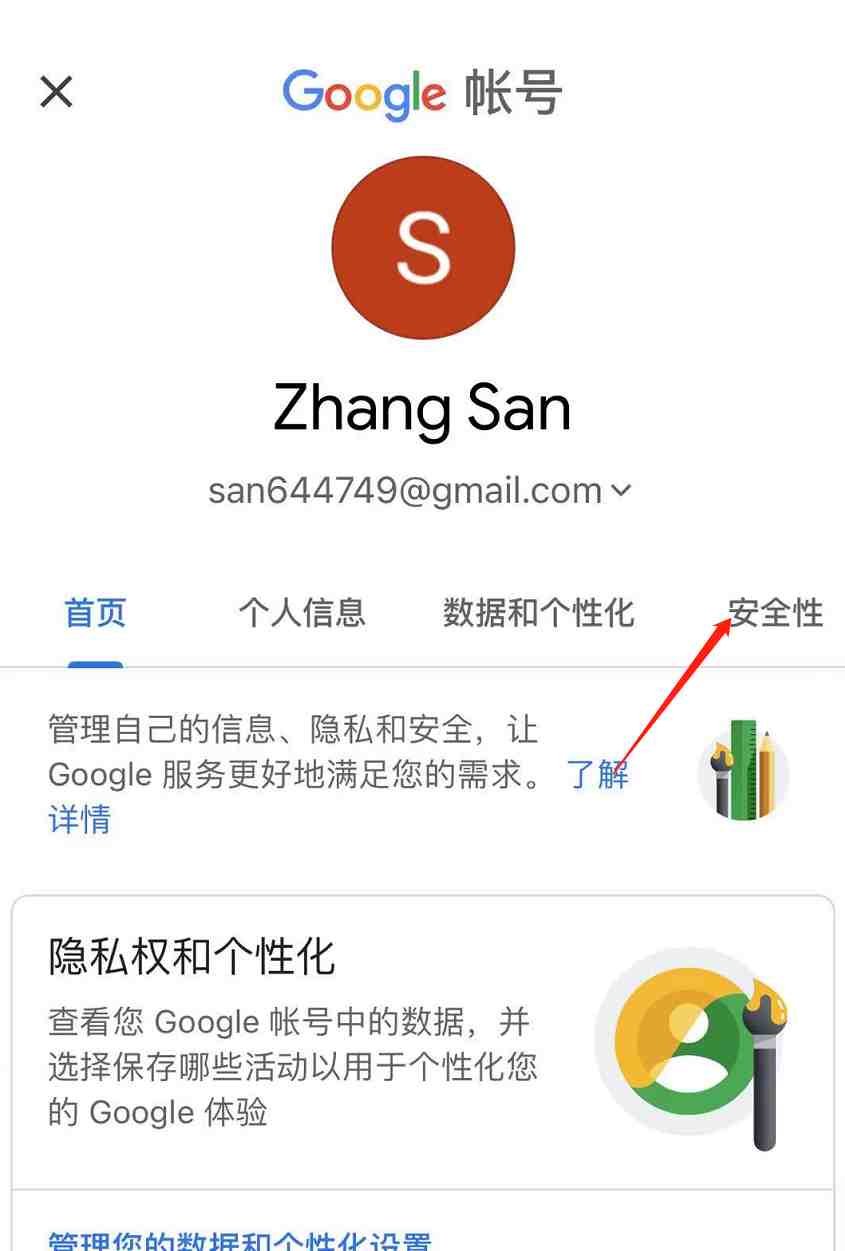
Task: Open the 了解详情 link
Action: (598, 775)
